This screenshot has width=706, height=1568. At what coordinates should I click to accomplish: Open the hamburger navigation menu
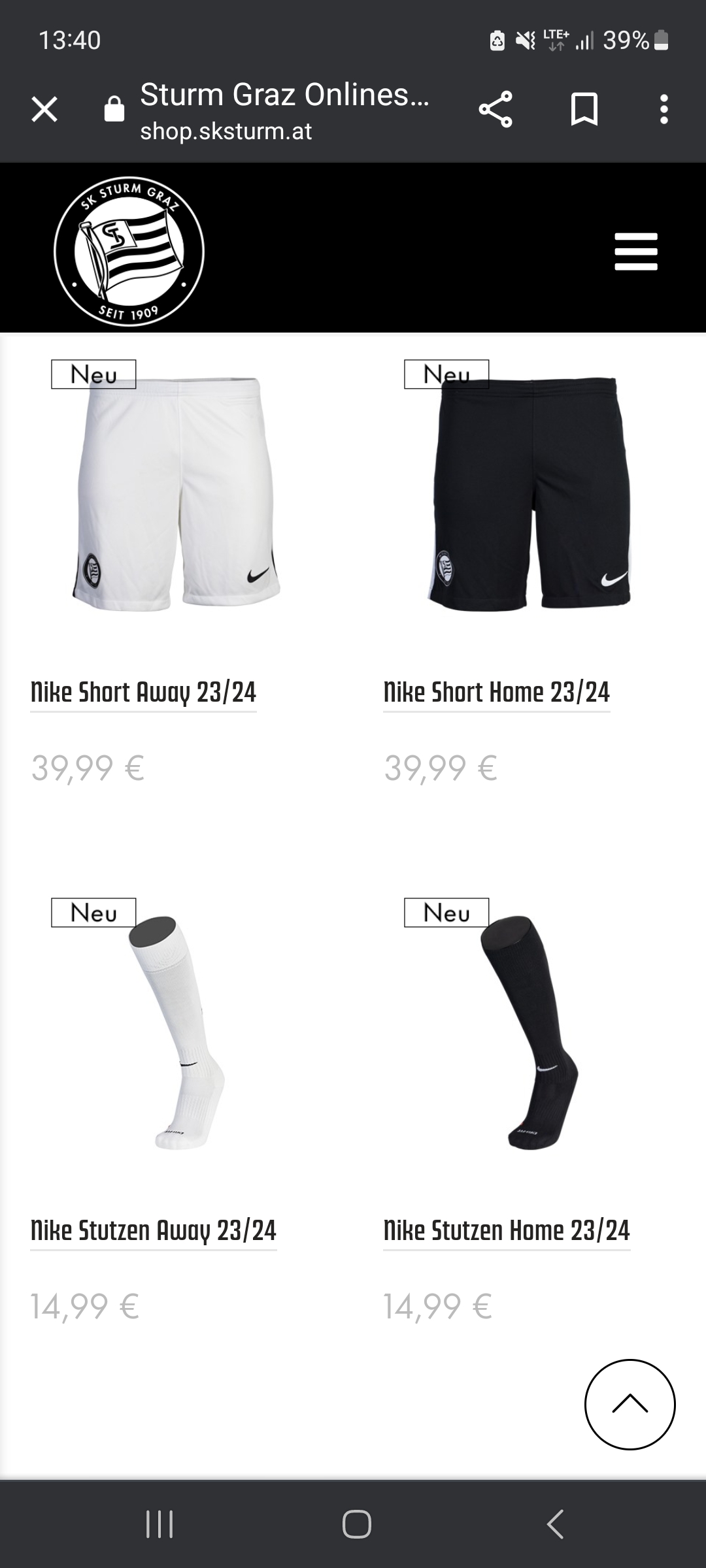636,252
